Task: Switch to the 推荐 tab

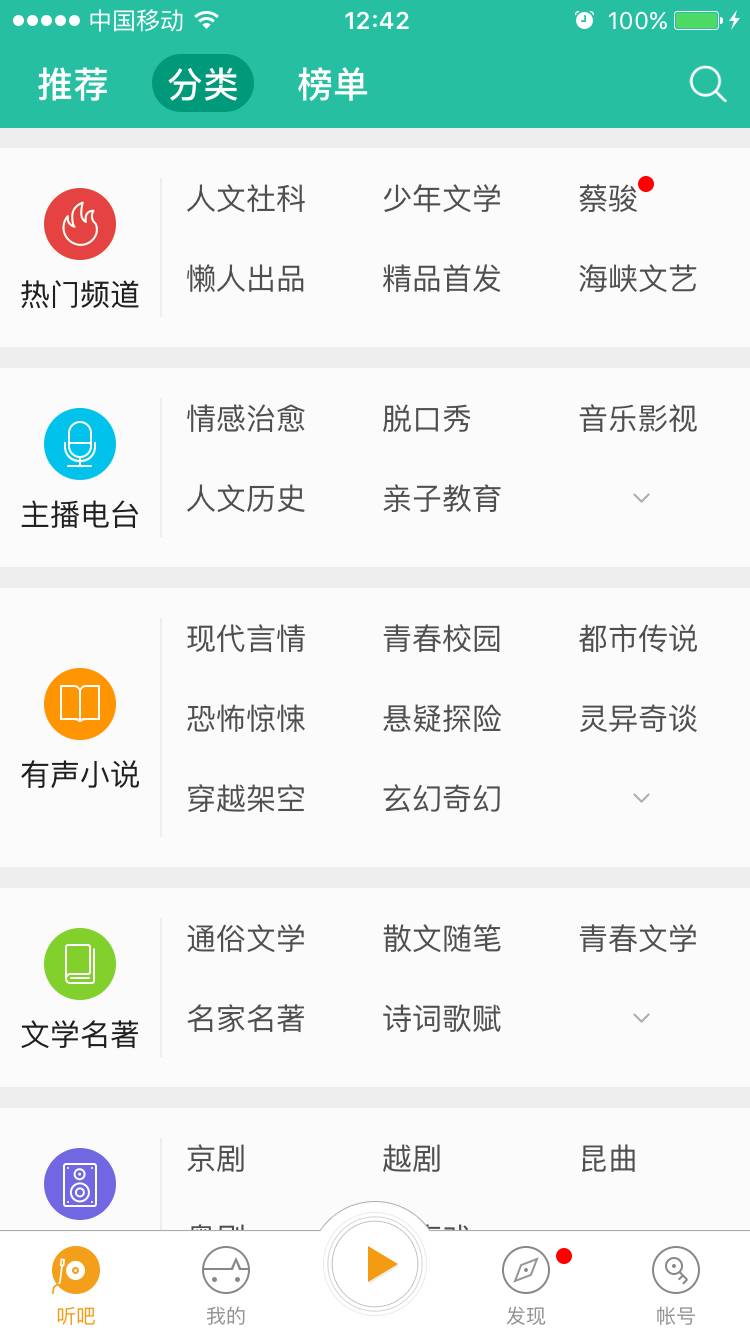Action: click(x=73, y=84)
